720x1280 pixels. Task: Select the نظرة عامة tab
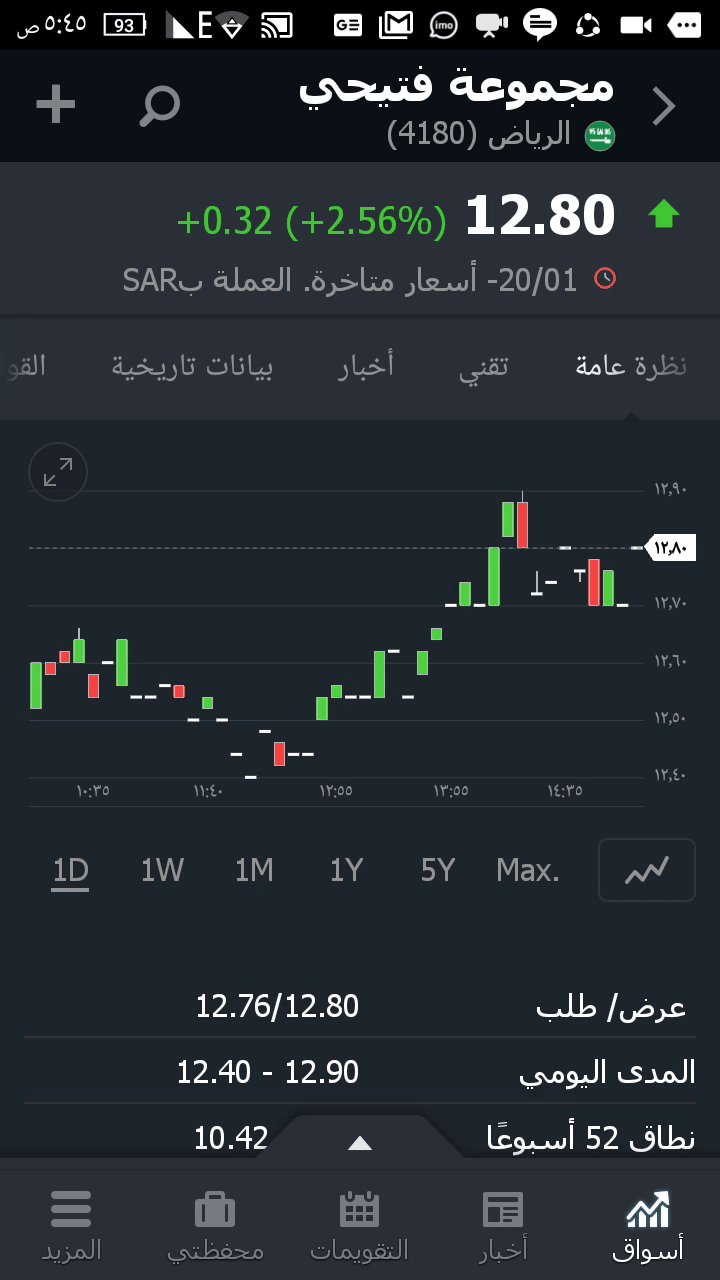tap(631, 366)
